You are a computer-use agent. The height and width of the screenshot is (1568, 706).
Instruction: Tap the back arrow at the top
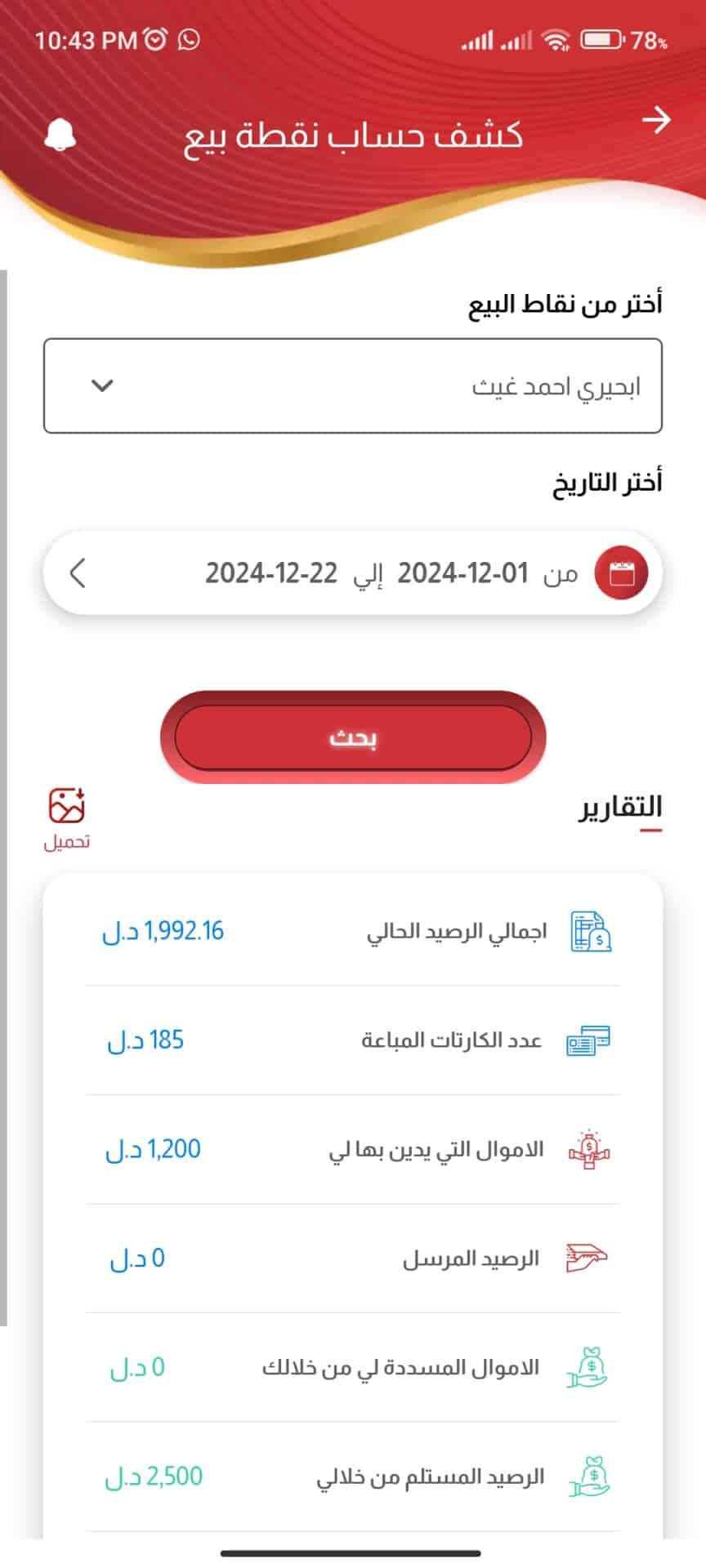658,119
